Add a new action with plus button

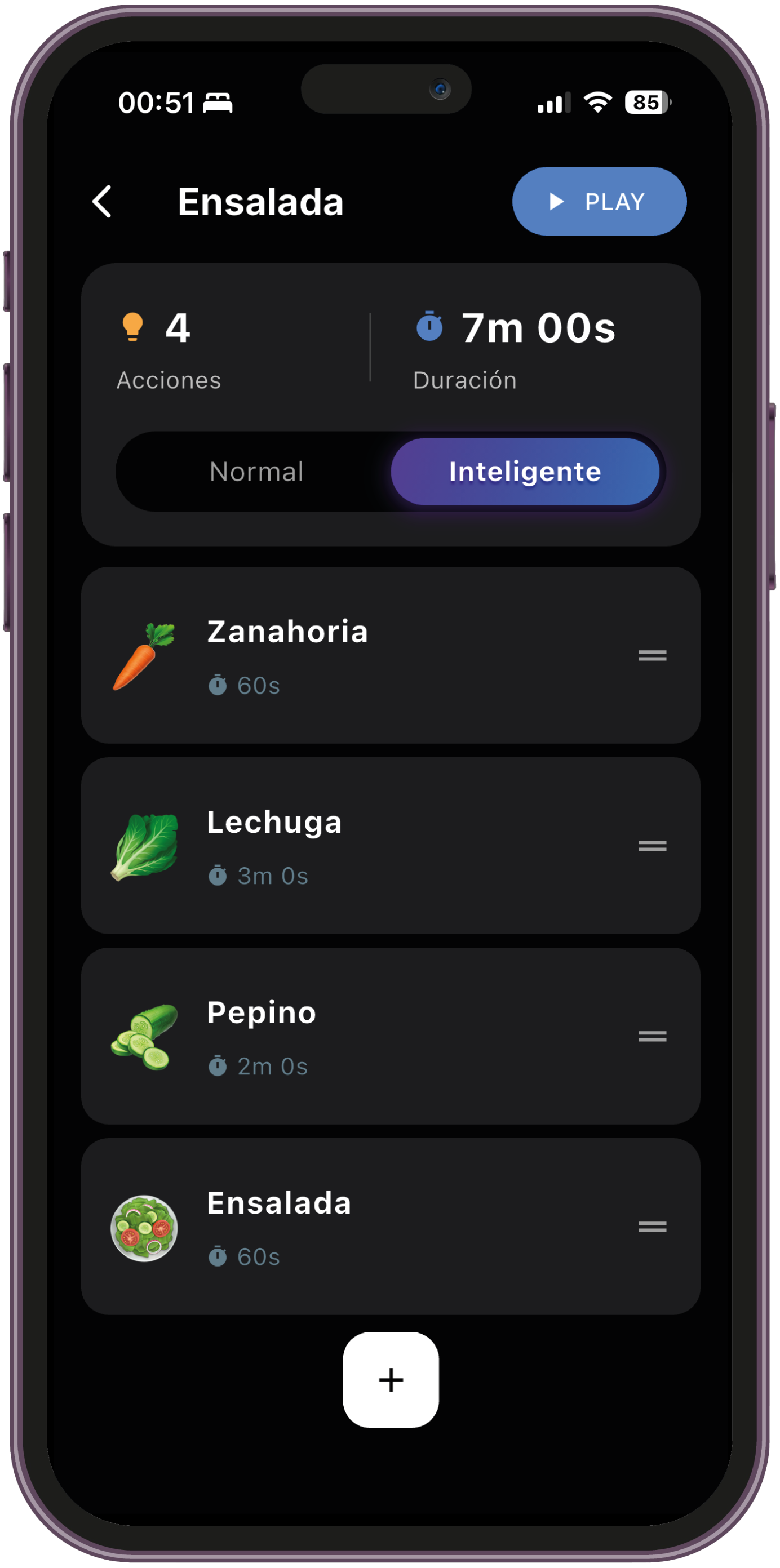coord(391,1380)
